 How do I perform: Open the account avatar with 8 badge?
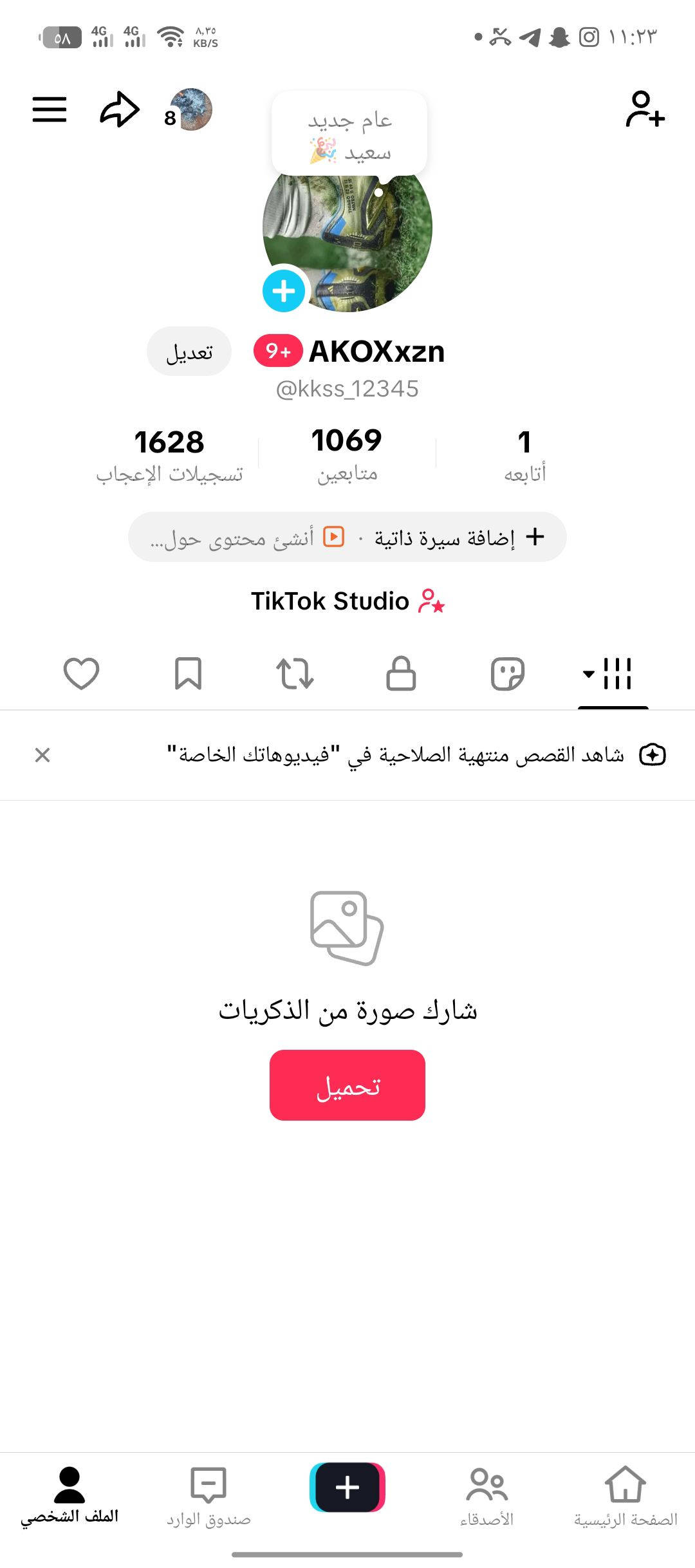190,110
